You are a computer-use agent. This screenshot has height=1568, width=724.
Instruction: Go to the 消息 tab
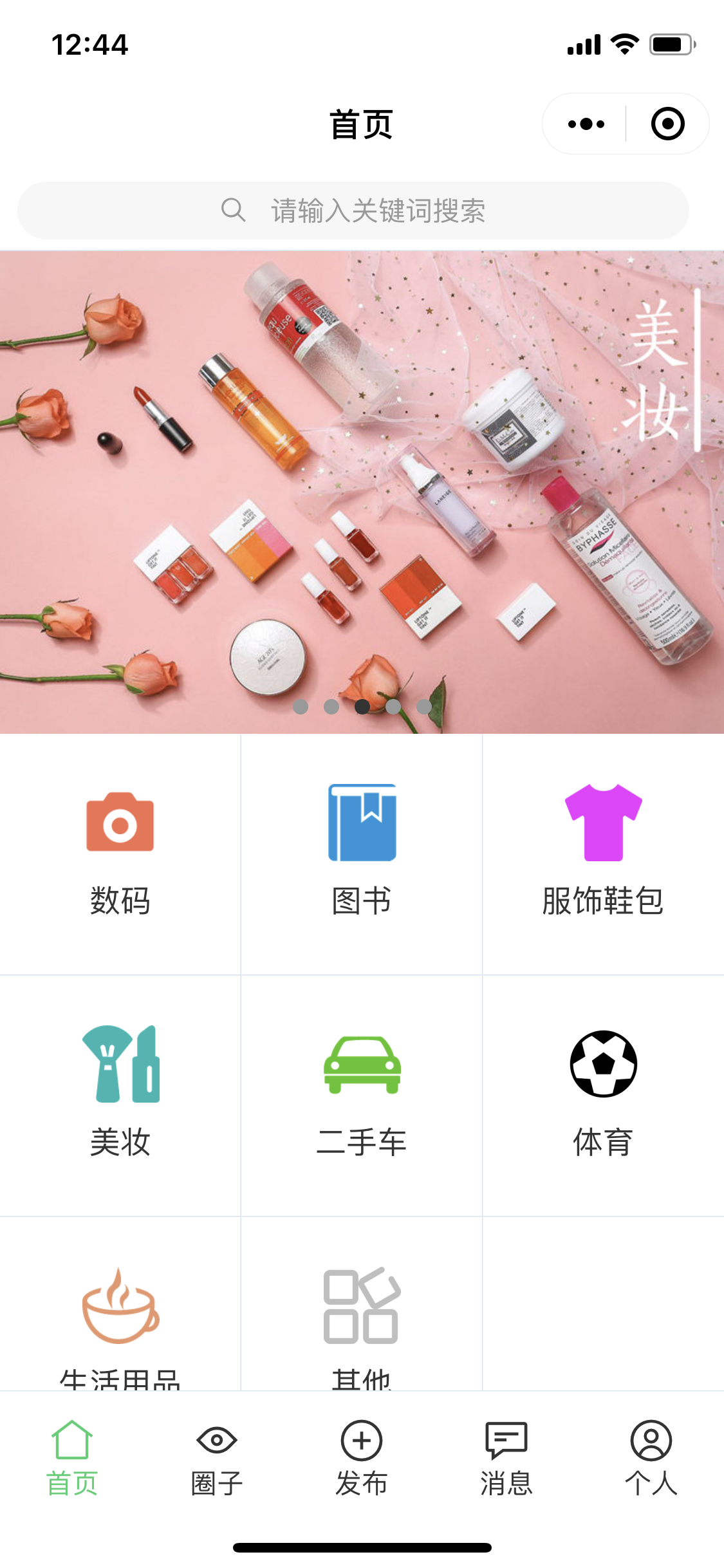pyautogui.click(x=506, y=1459)
